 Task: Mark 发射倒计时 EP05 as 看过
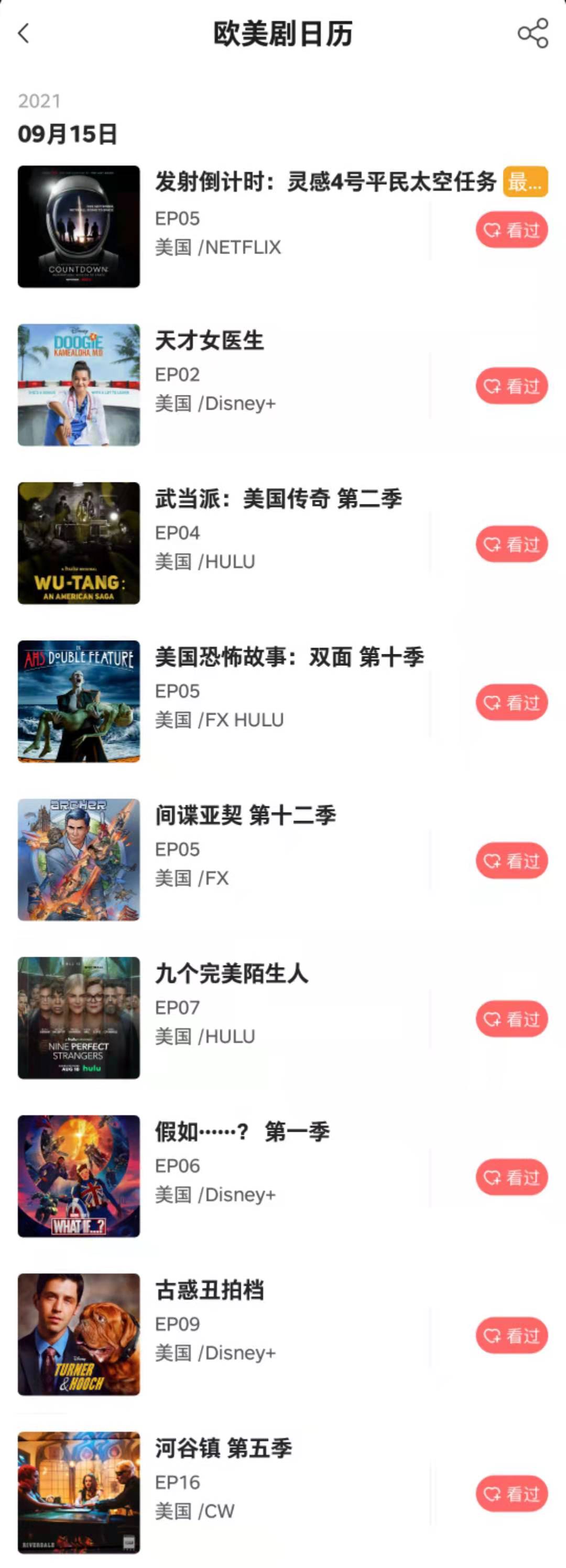511,229
